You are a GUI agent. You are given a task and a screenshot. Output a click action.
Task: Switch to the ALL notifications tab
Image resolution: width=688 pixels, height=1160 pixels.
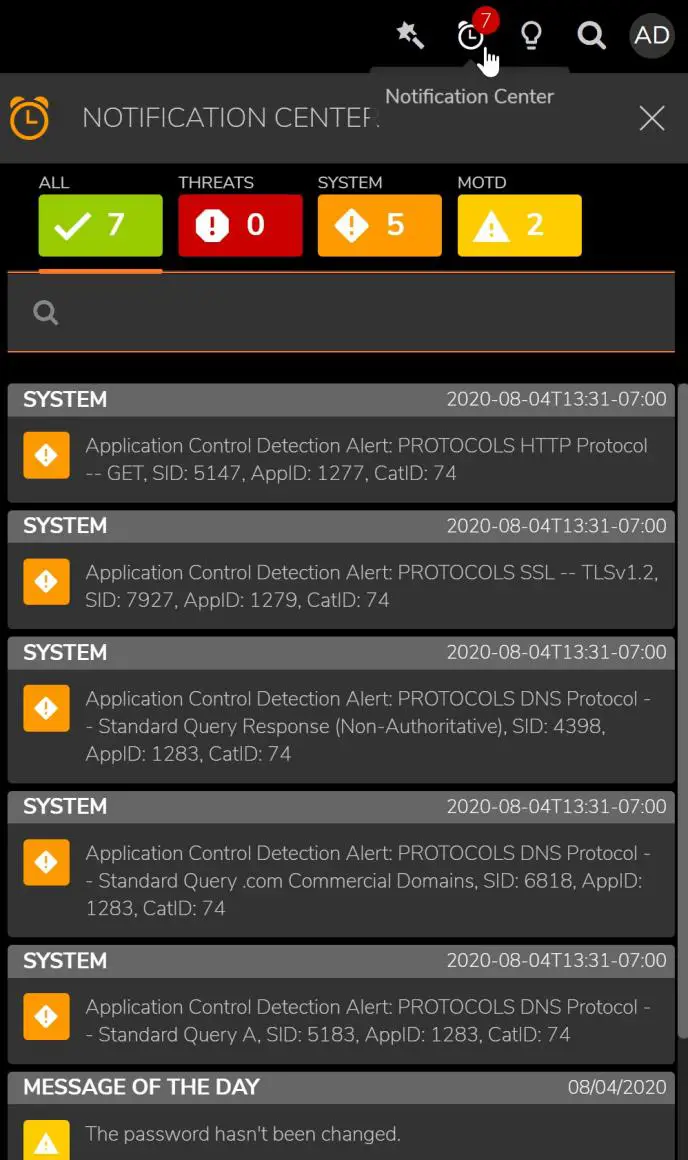tap(100, 225)
